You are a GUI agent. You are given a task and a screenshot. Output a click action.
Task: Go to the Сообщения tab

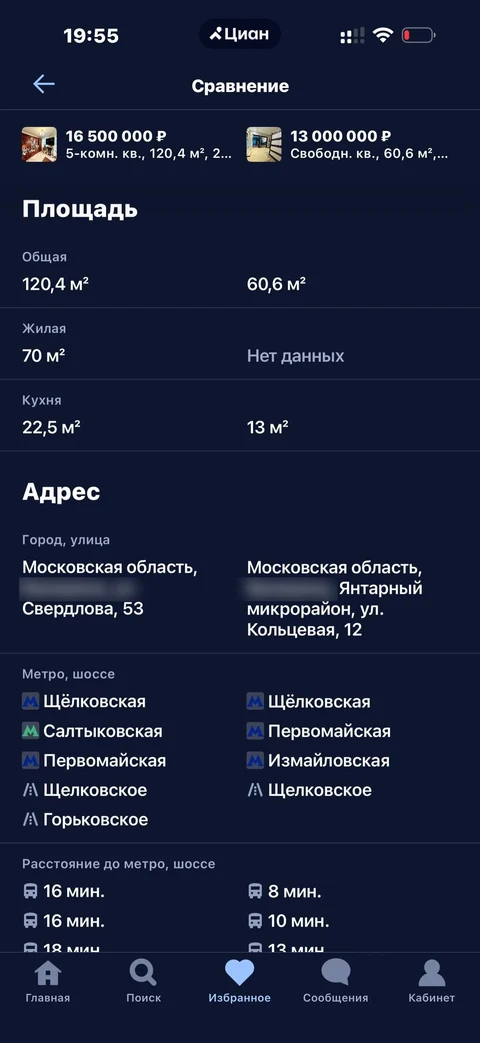click(336, 982)
